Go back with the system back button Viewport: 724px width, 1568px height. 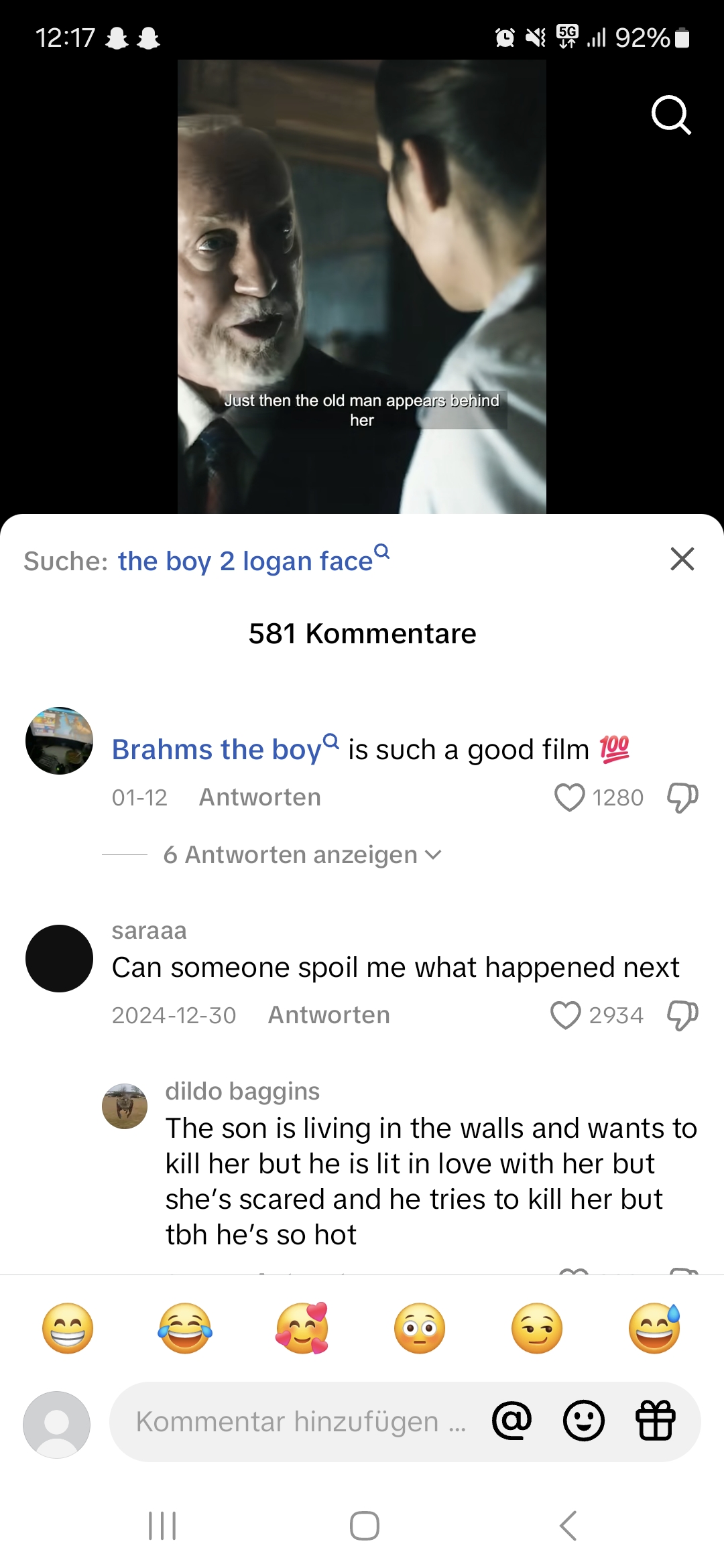[x=568, y=1526]
